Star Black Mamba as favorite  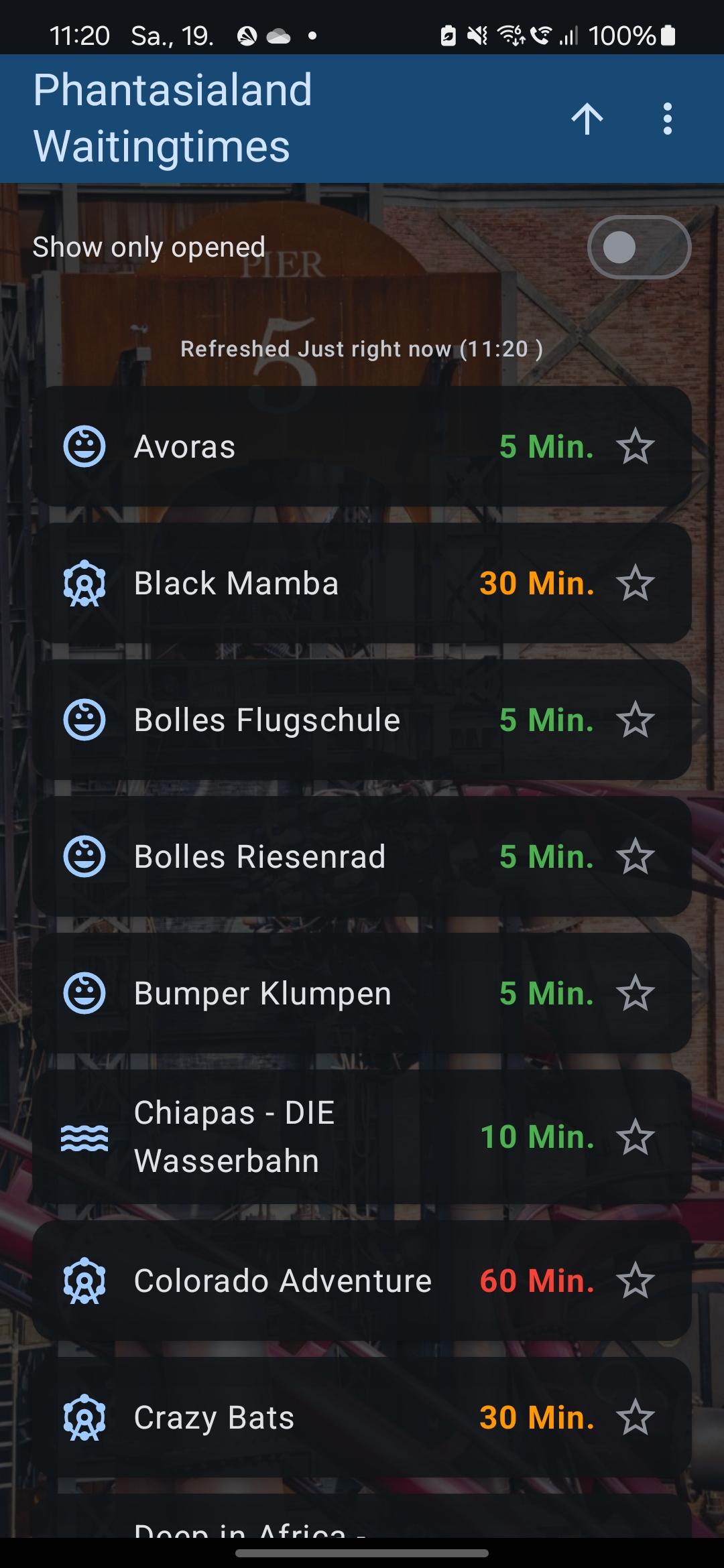pyautogui.click(x=635, y=584)
